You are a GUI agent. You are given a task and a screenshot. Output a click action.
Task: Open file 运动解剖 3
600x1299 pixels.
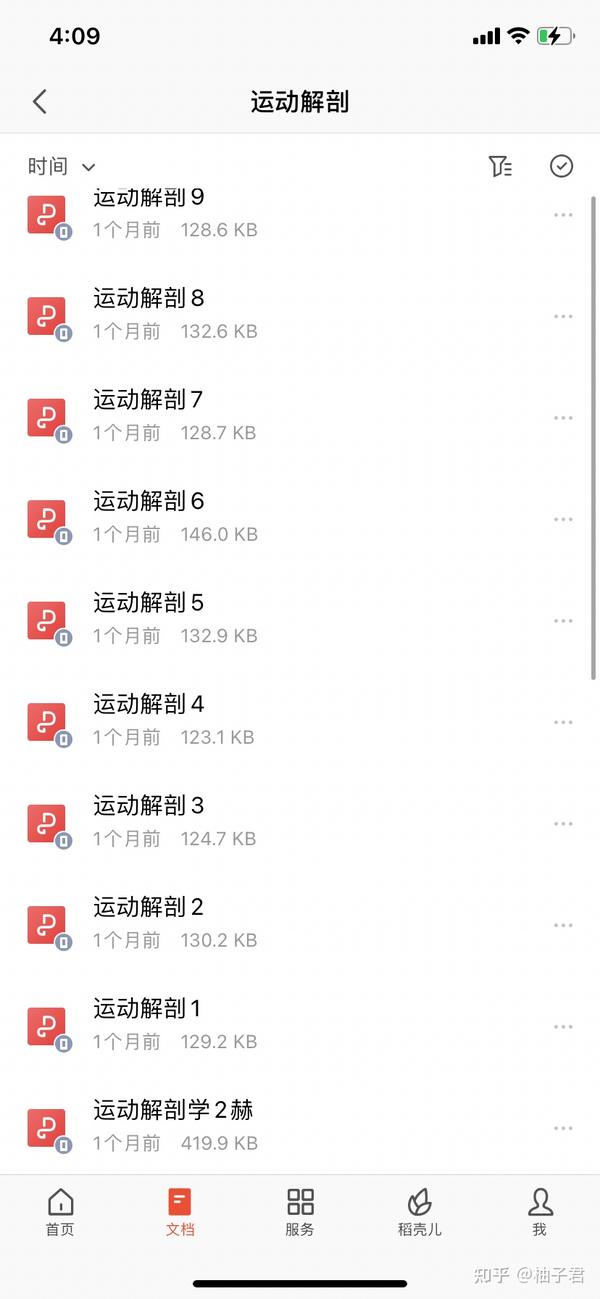pyautogui.click(x=300, y=823)
